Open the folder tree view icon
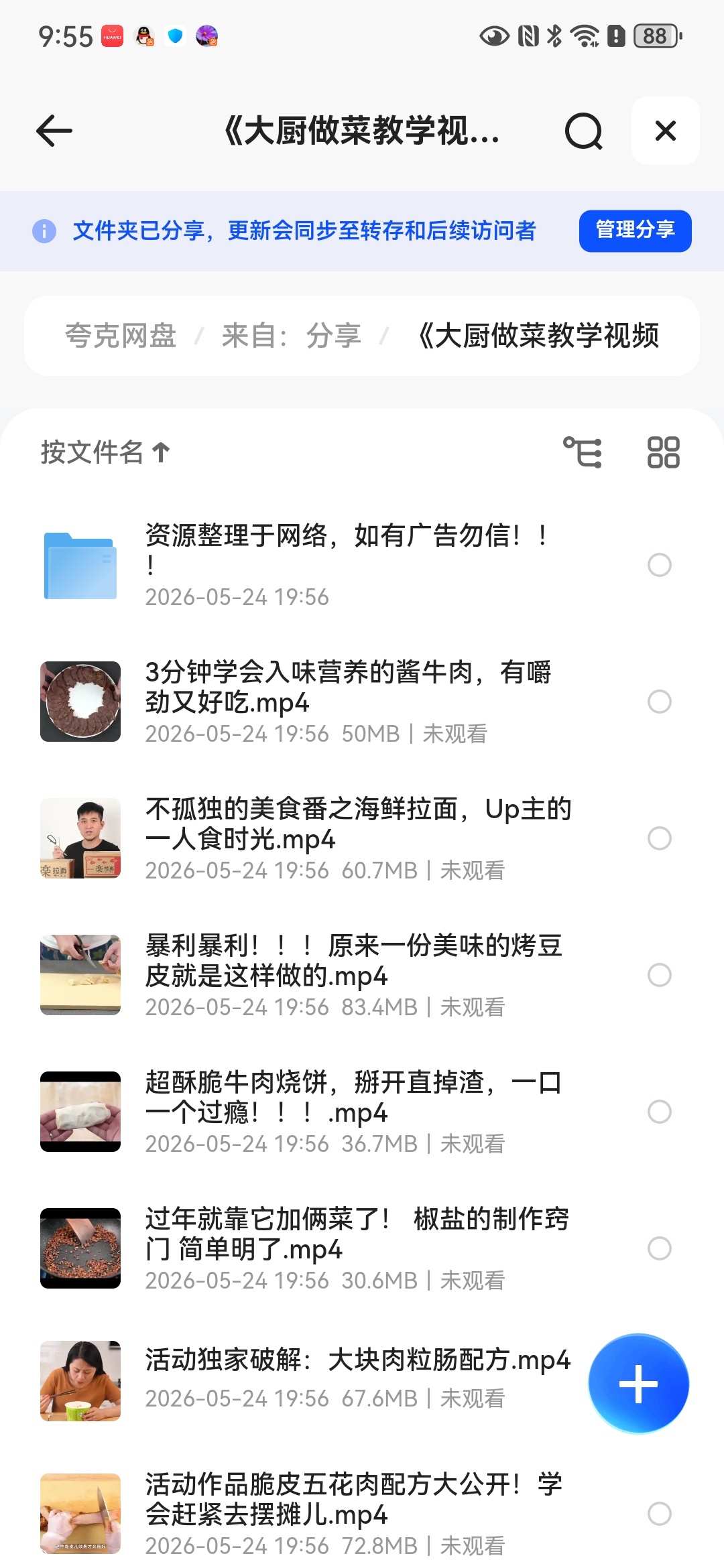Screen dimensions: 724x1568 (582, 452)
